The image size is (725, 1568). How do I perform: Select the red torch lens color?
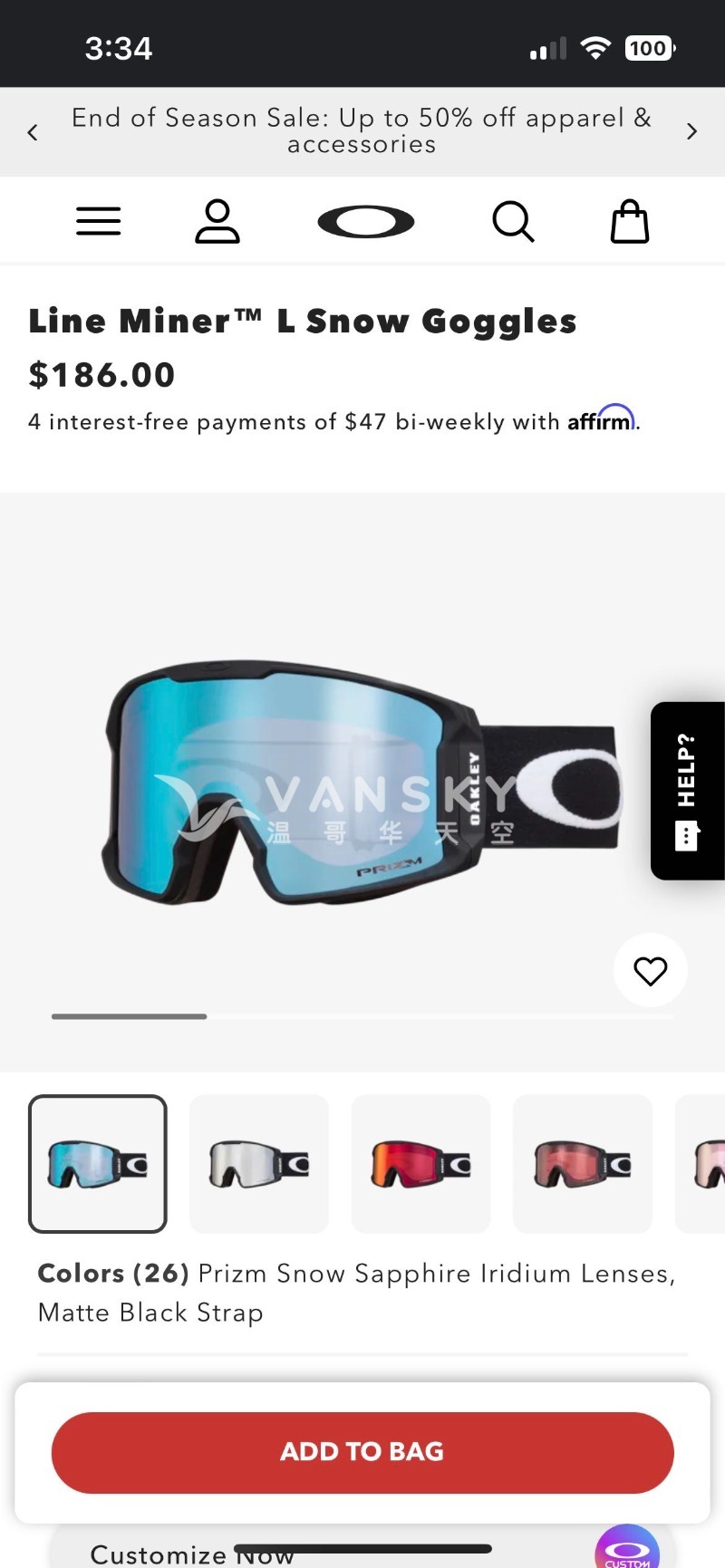pyautogui.click(x=420, y=1164)
